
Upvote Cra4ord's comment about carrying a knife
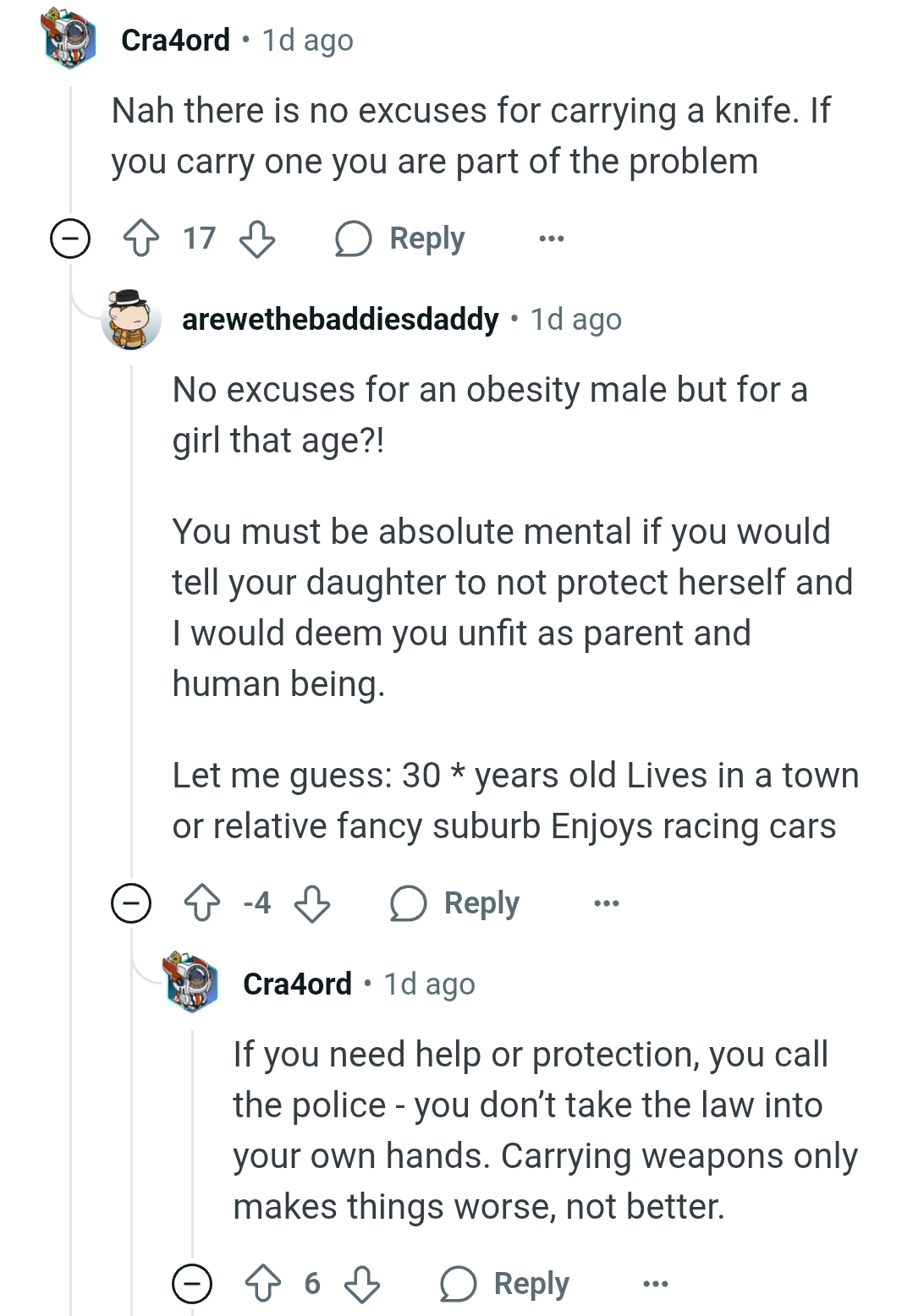[x=141, y=239]
